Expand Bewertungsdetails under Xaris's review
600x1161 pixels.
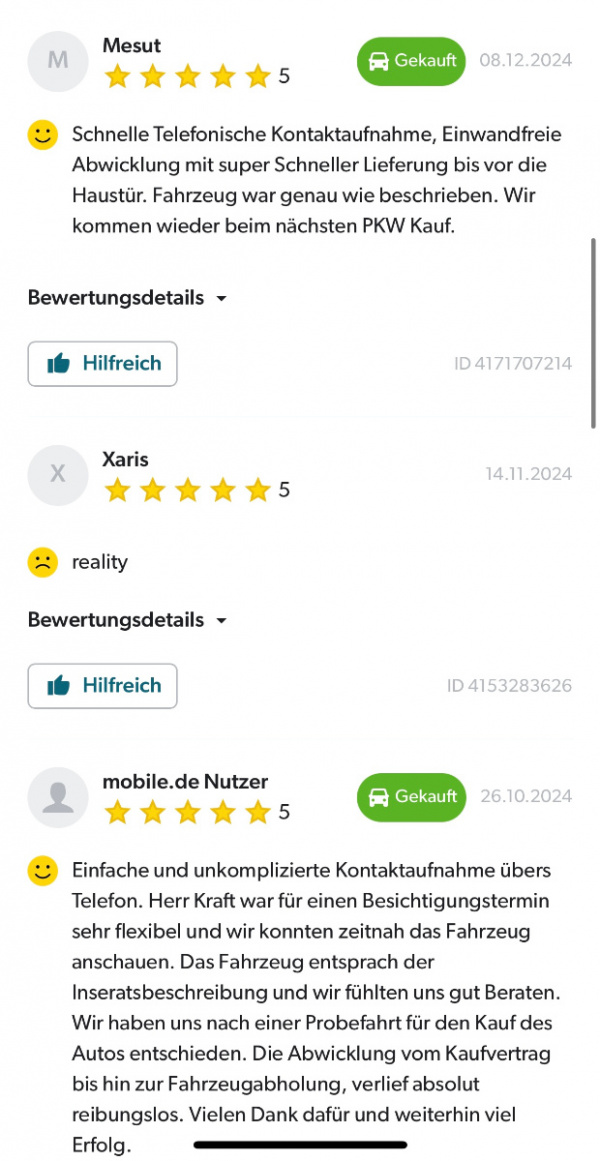(127, 620)
